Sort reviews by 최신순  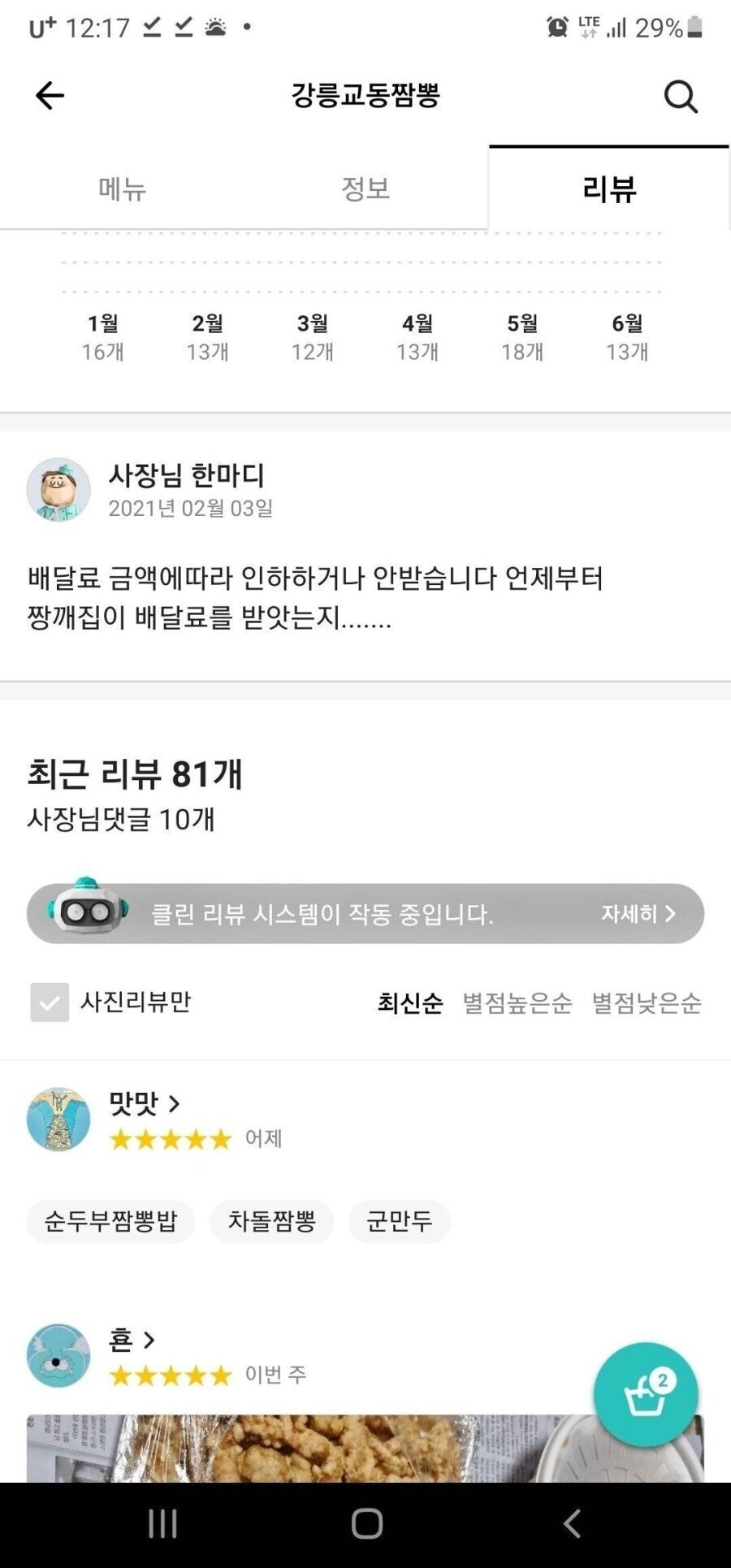tap(410, 1003)
